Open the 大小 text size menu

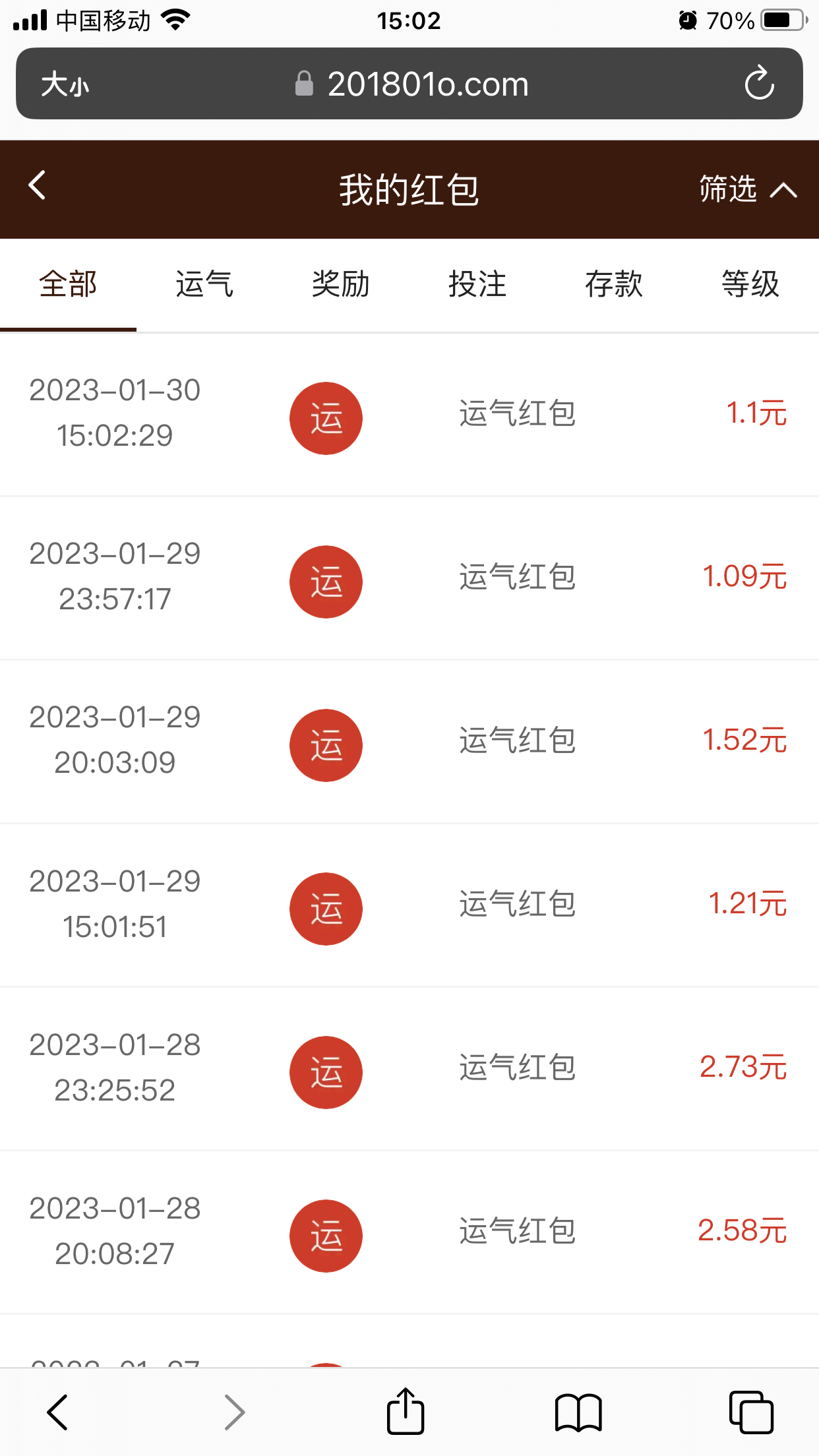(65, 84)
